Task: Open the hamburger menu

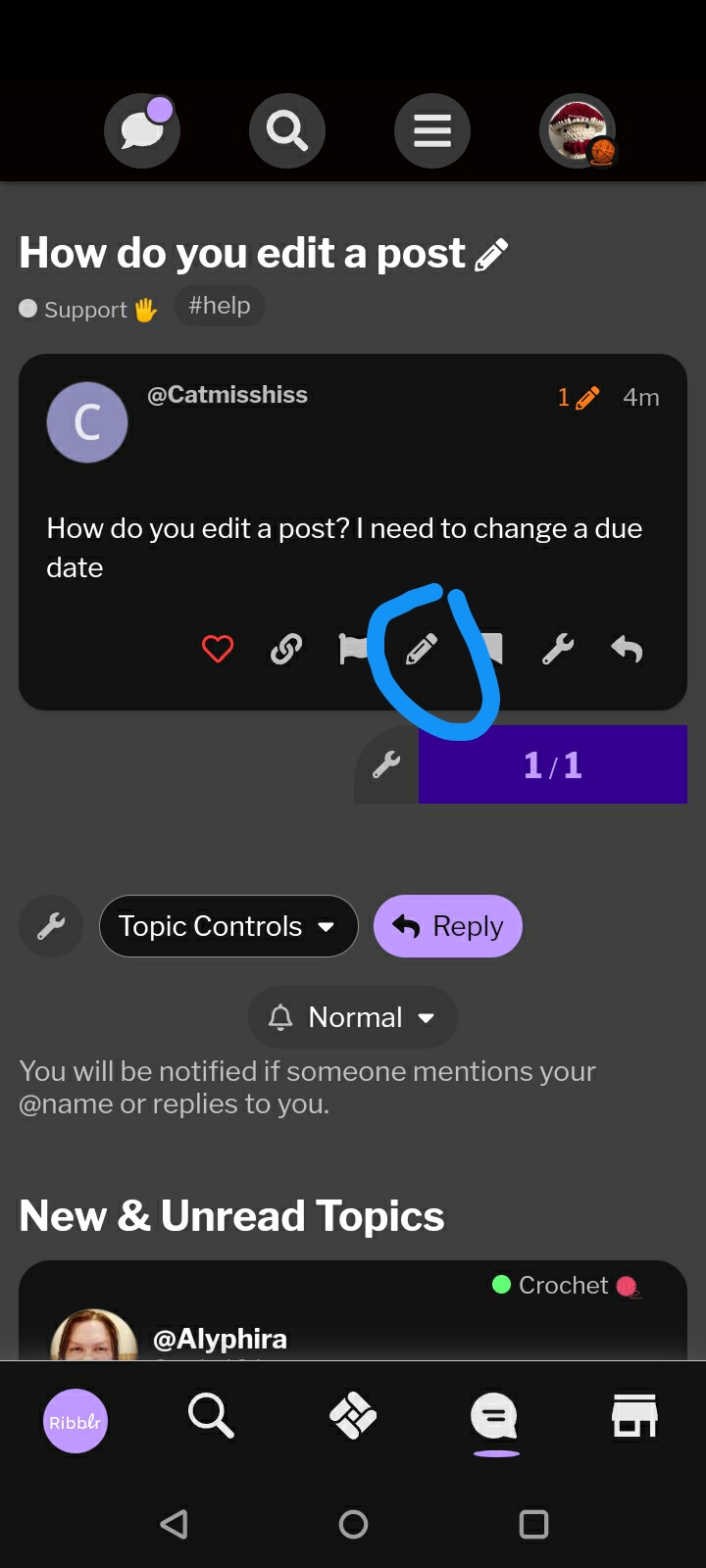Action: tap(432, 130)
